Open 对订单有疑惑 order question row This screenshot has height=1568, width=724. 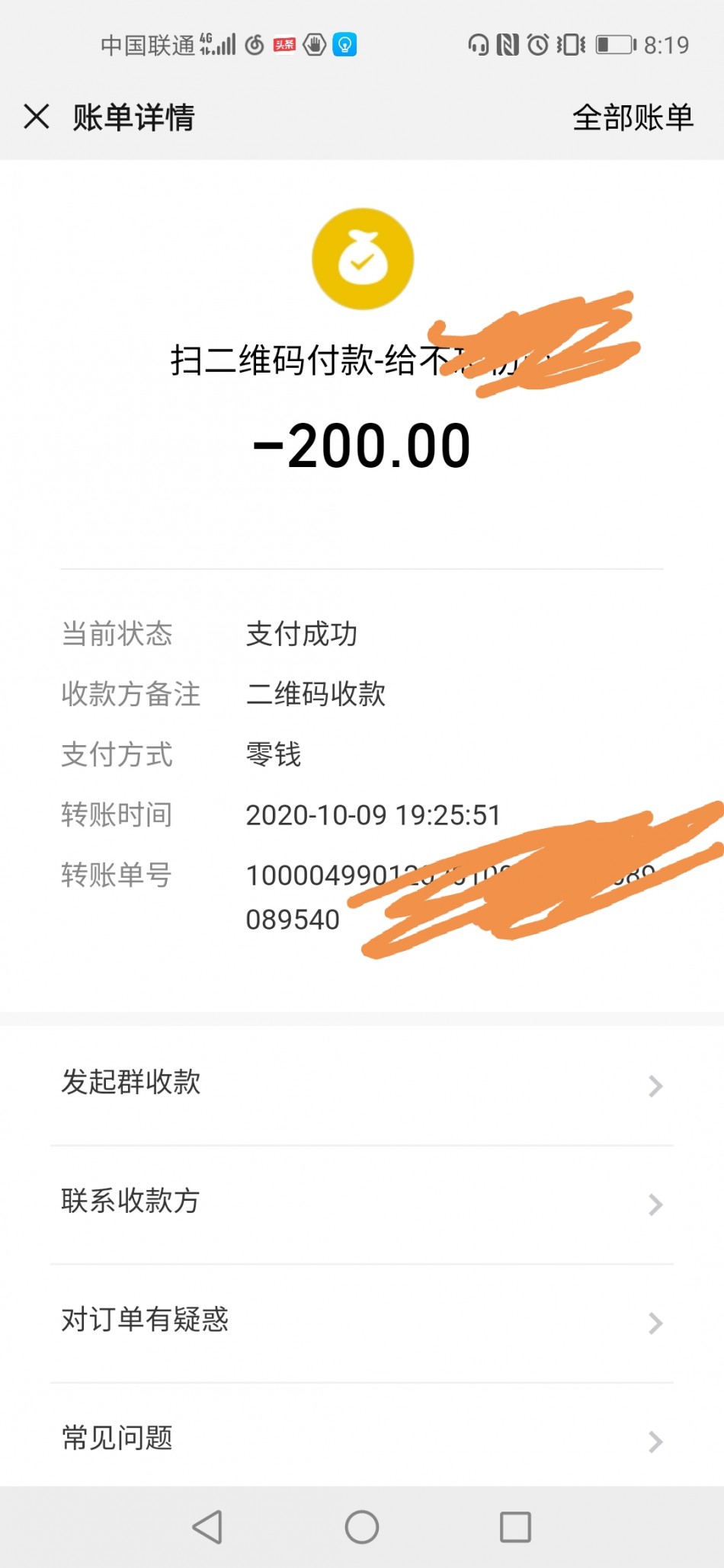(x=362, y=1323)
